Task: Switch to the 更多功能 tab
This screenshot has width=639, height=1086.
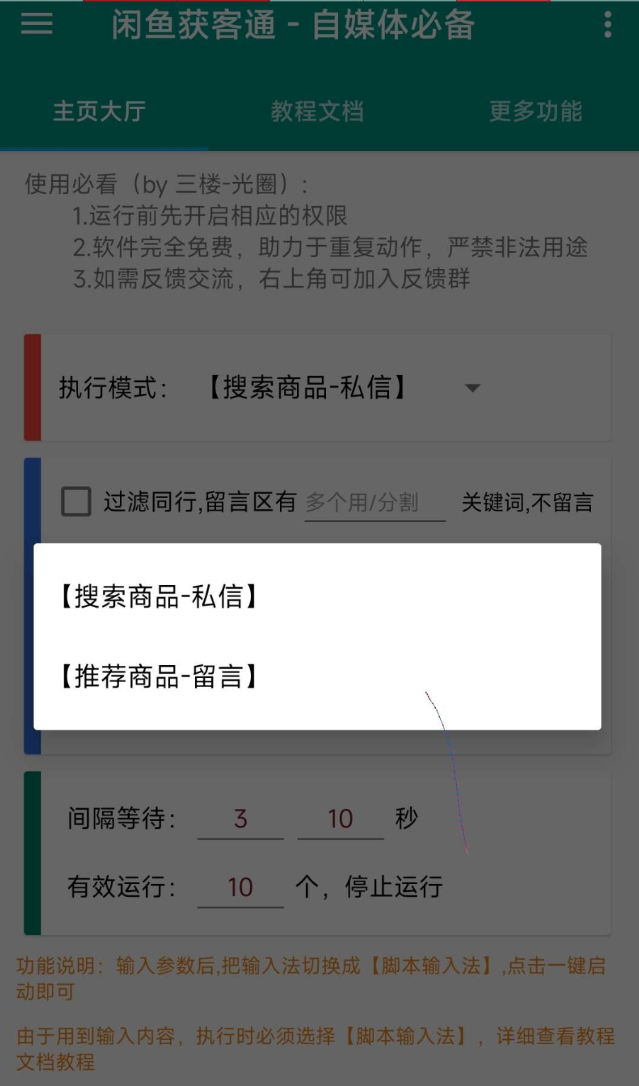Action: [x=535, y=111]
